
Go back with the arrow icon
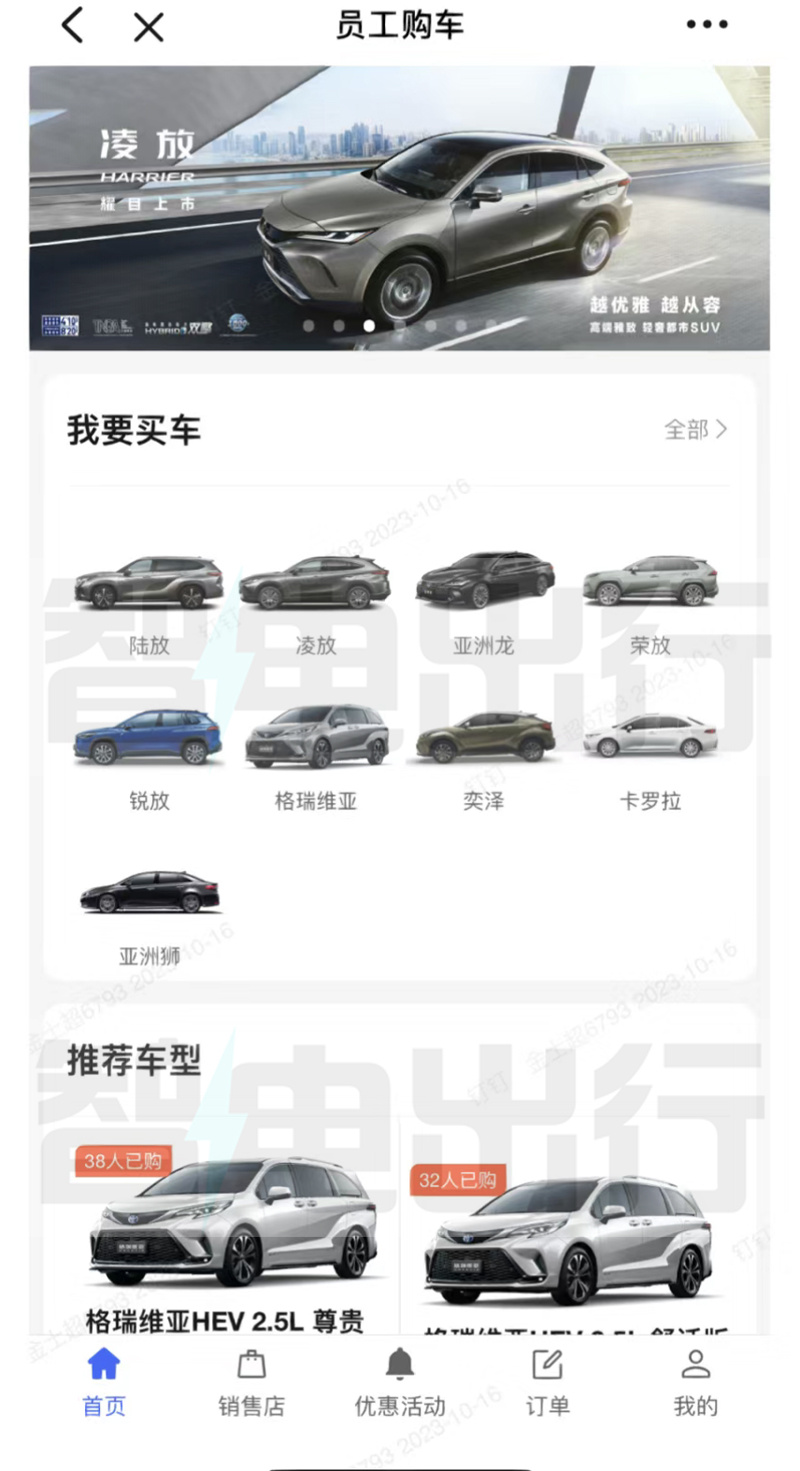coord(72,25)
